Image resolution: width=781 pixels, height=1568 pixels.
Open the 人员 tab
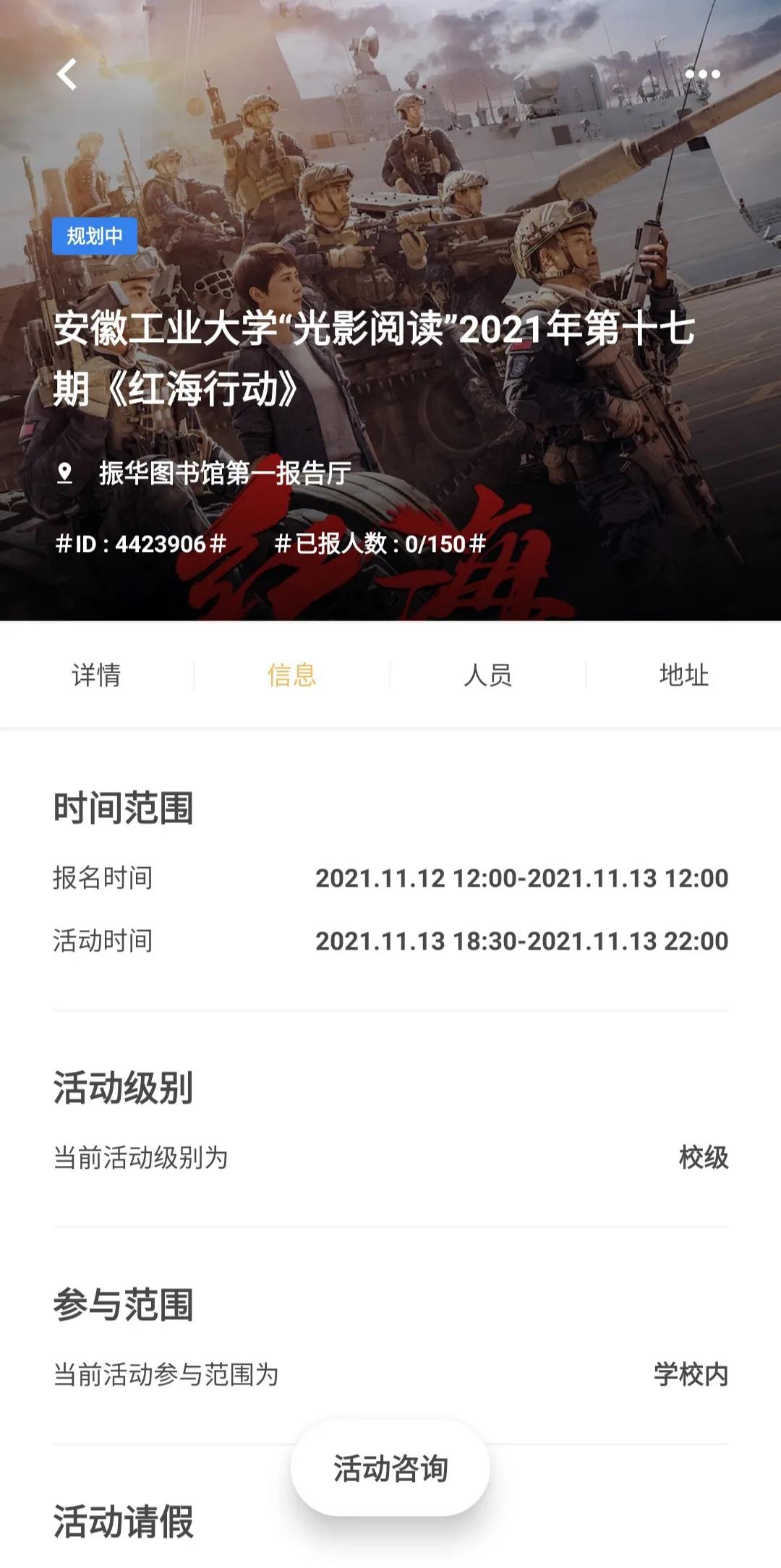[488, 675]
